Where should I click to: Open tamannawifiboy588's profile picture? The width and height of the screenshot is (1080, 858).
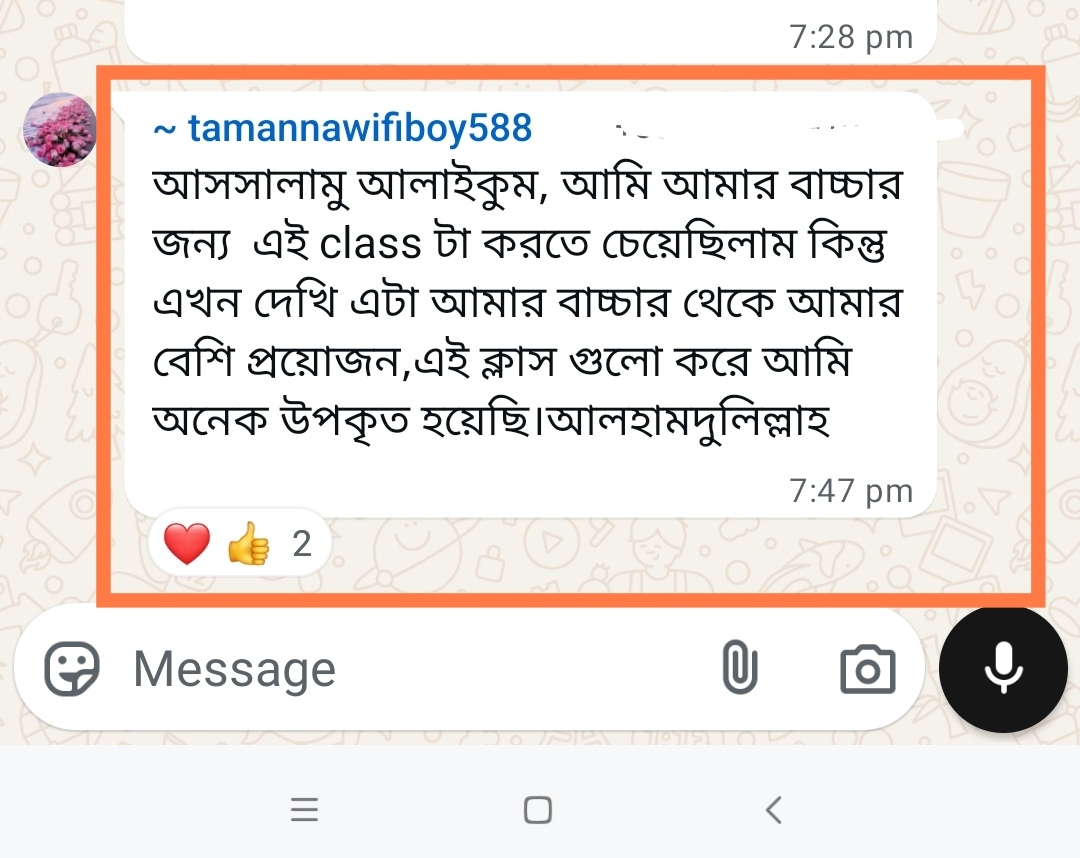coord(59,129)
